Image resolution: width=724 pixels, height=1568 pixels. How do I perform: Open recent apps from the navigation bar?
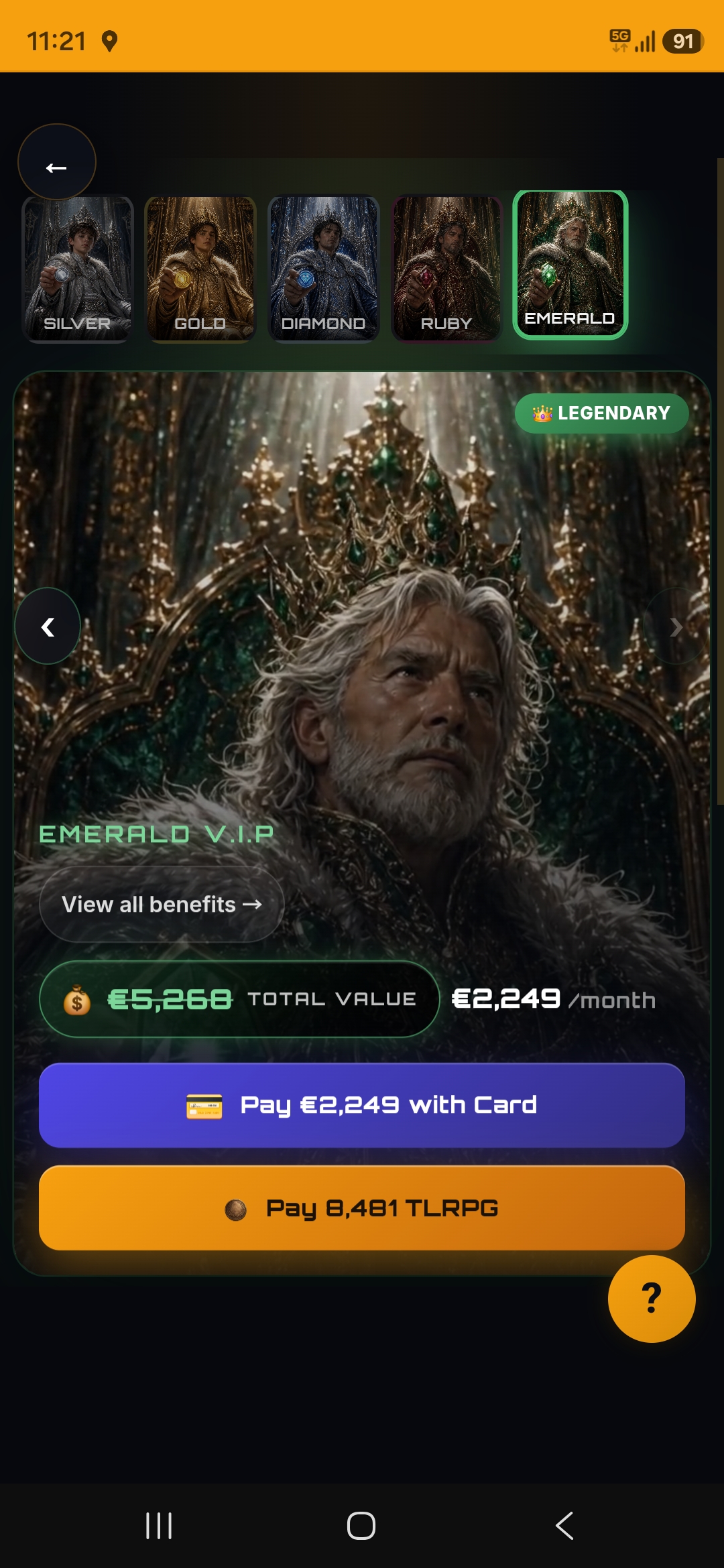pos(159,1526)
